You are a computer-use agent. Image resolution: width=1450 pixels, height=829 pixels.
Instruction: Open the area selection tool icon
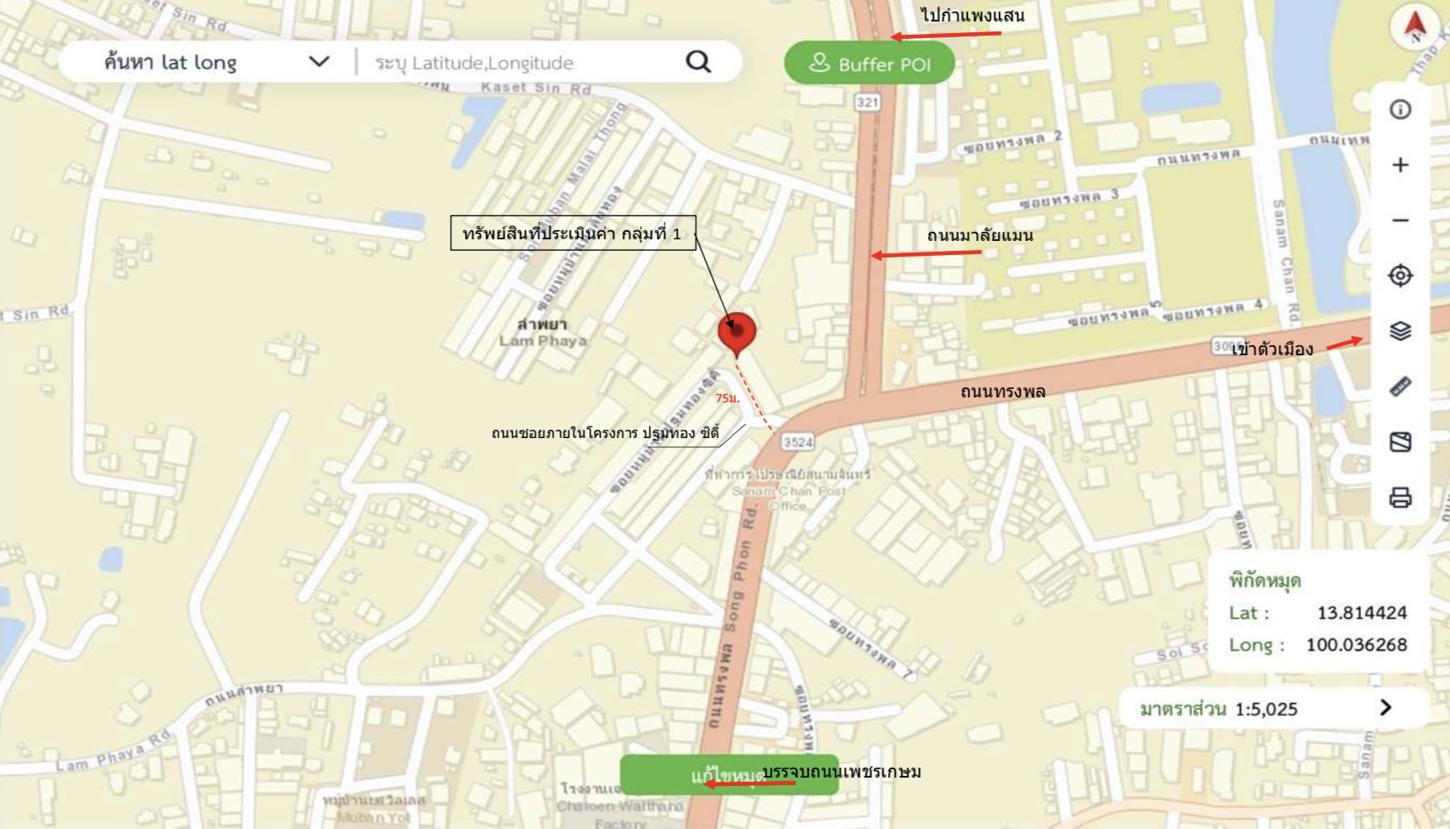(x=1400, y=442)
